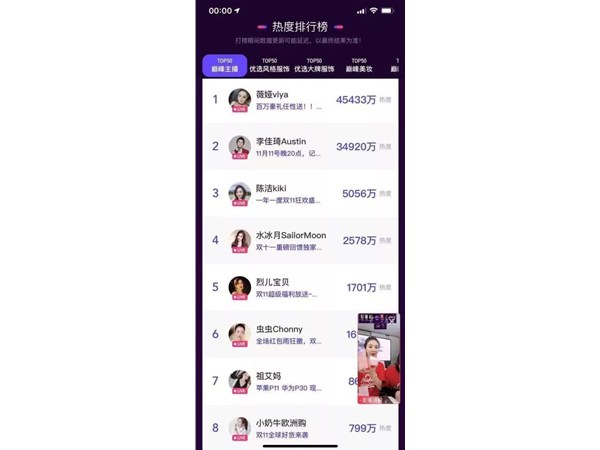Open 虫虫Chonny's ranking entry

pos(290,335)
